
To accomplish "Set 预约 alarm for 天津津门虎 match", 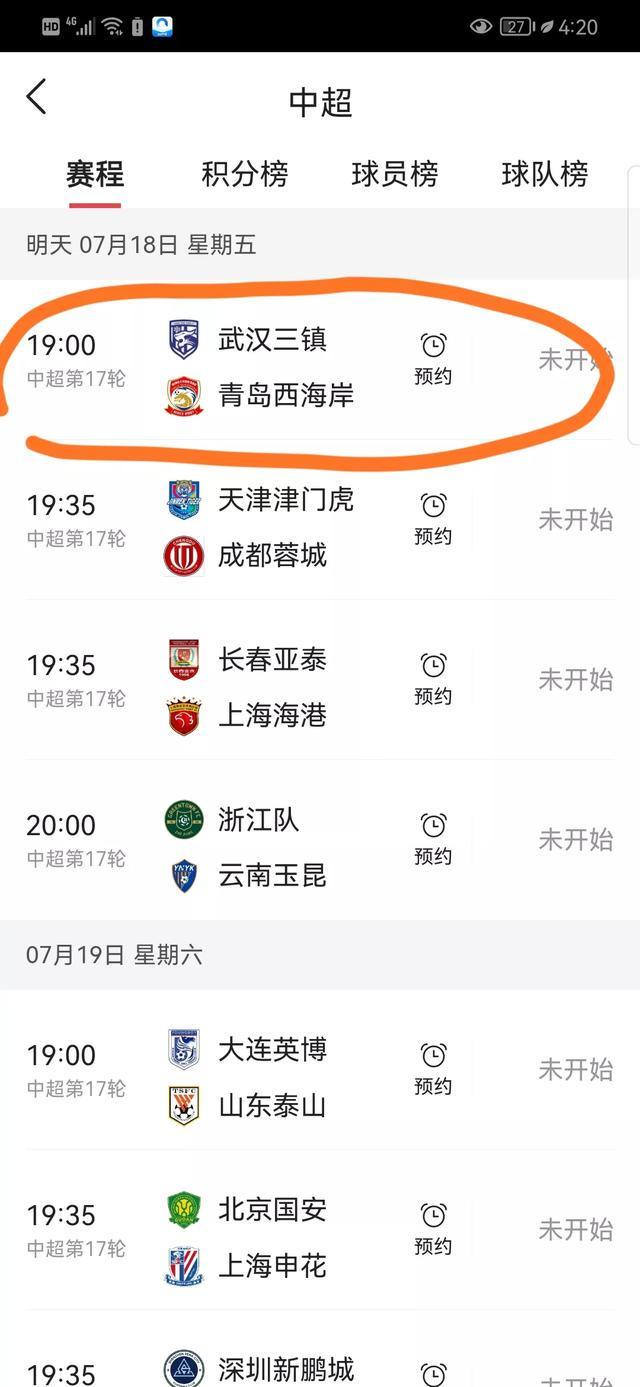I will click(433, 518).
